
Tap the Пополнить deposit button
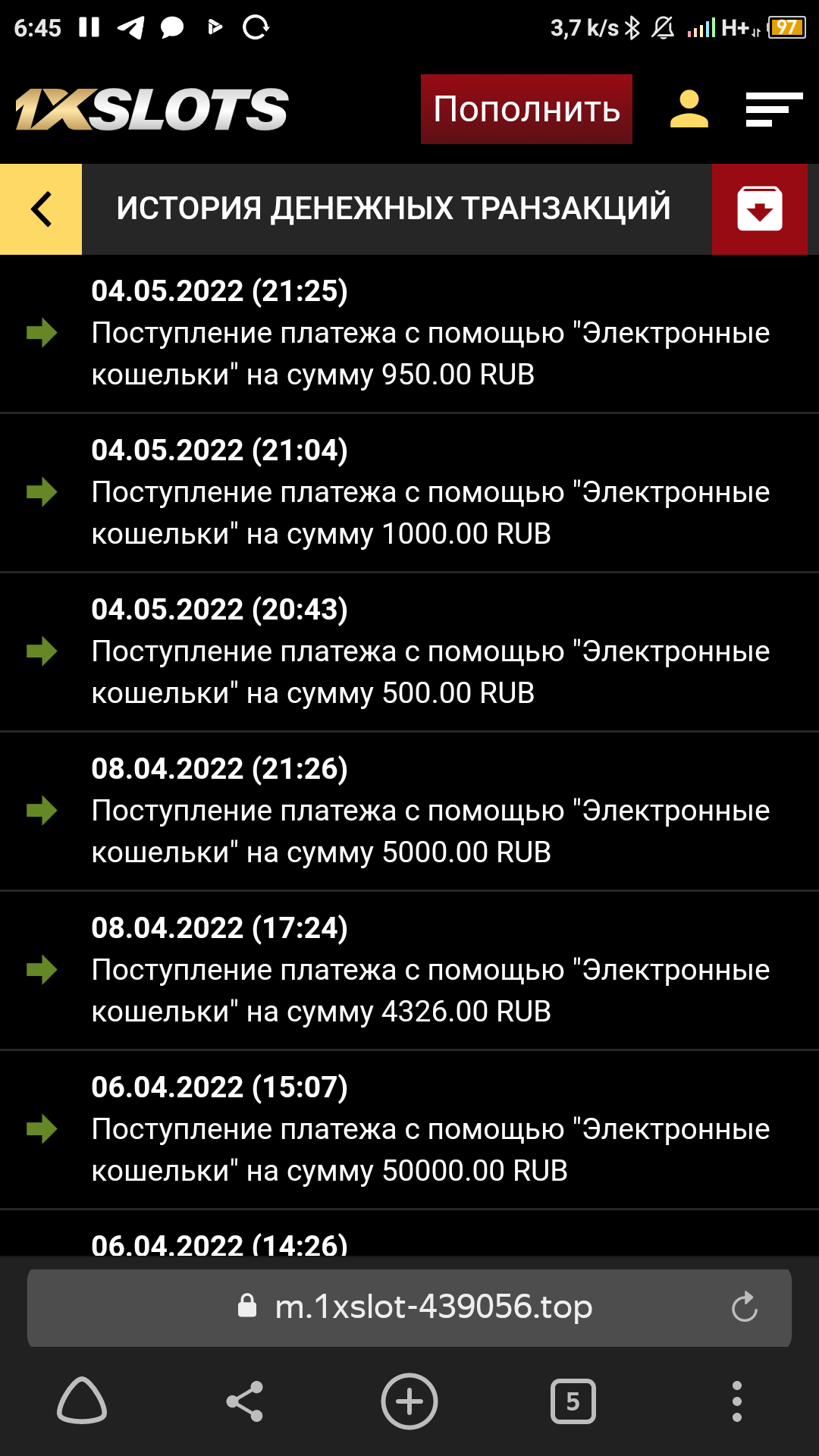pos(526,109)
